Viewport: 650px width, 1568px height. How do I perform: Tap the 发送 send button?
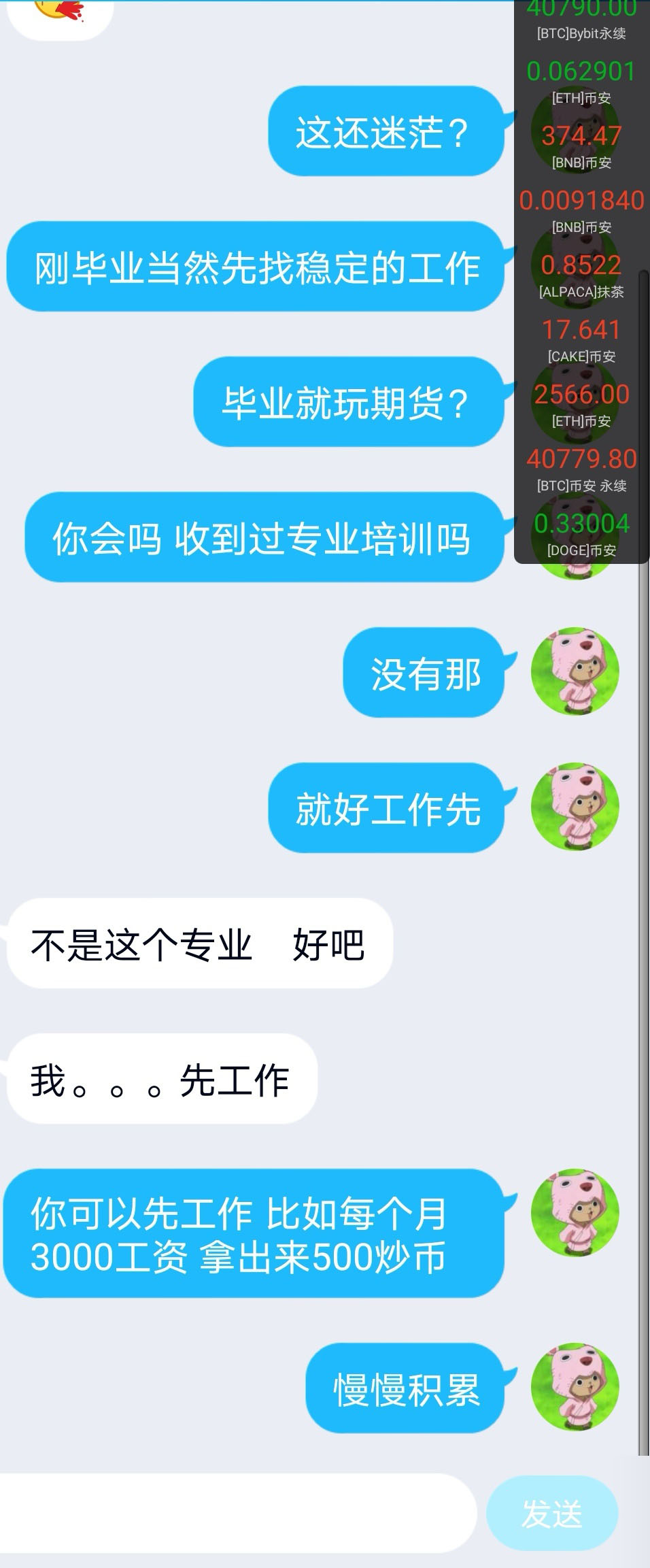click(551, 1514)
